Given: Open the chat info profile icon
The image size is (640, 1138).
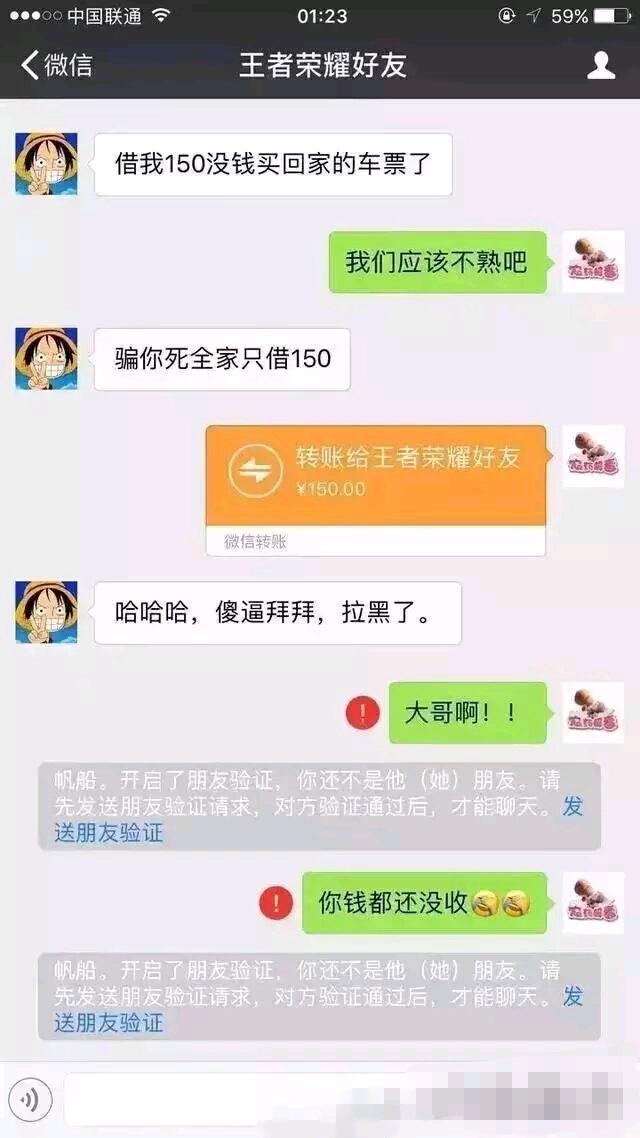Looking at the screenshot, I should pyautogui.click(x=601, y=65).
